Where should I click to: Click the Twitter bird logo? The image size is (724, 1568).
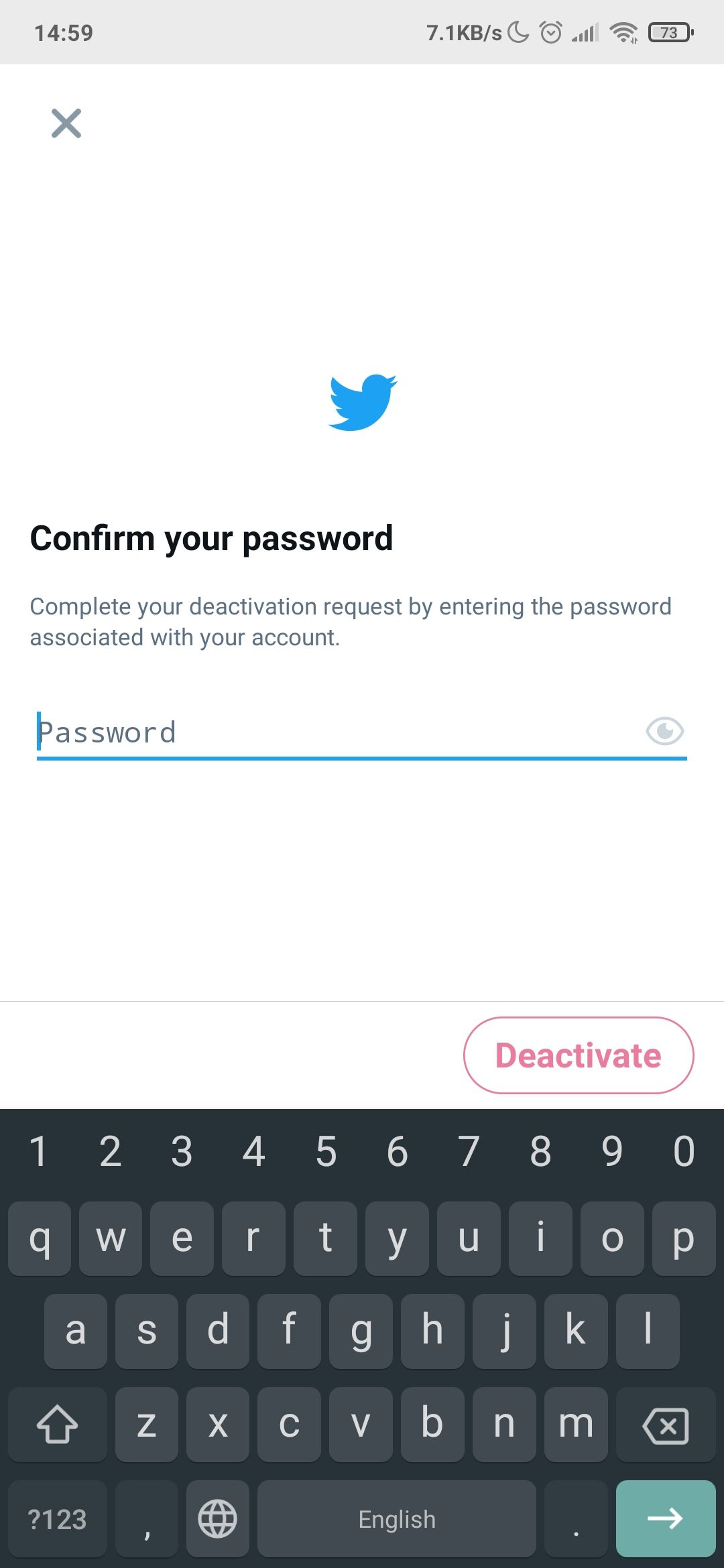point(362,402)
